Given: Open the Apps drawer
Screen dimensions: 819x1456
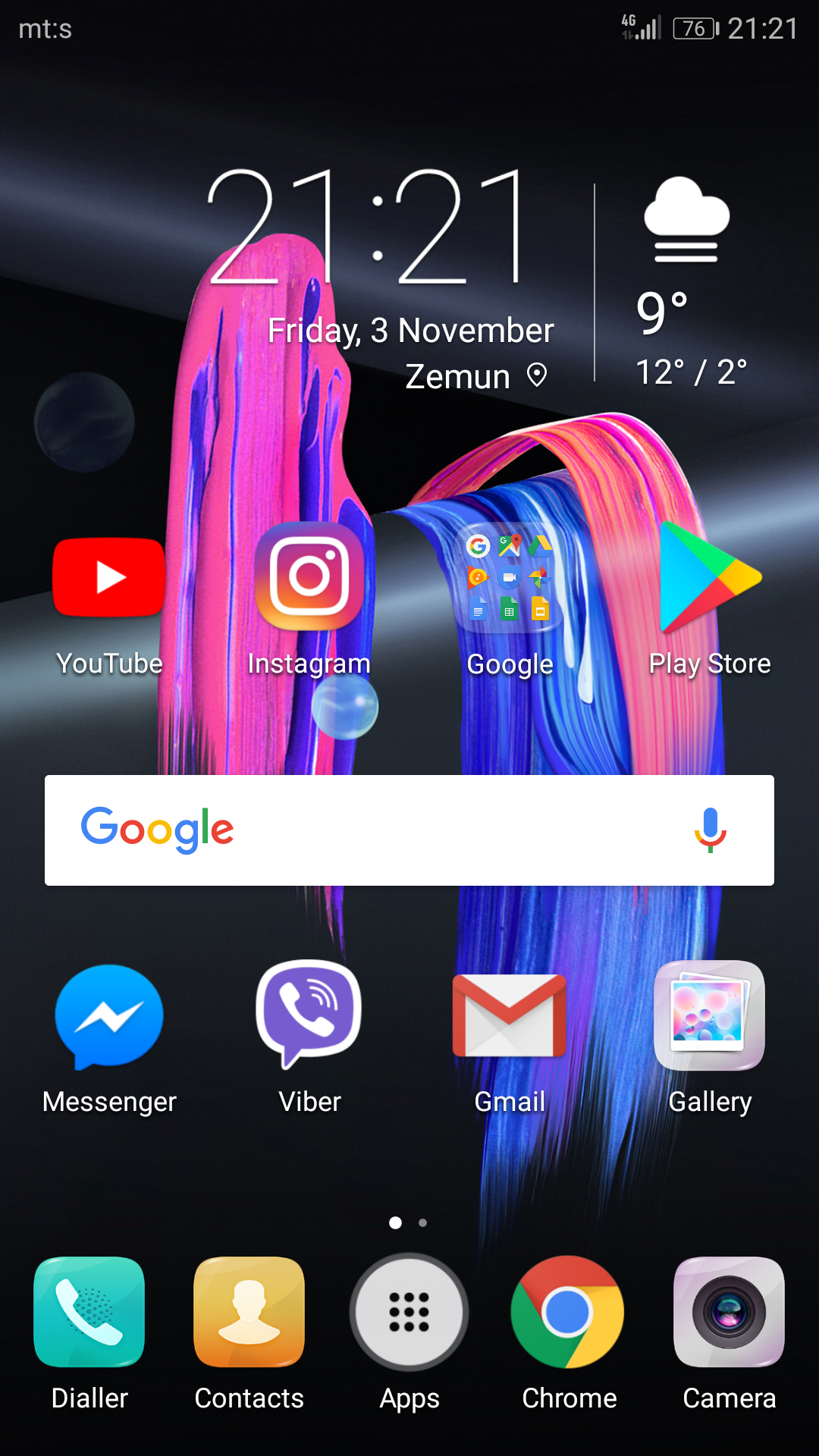Looking at the screenshot, I should click(x=409, y=1312).
